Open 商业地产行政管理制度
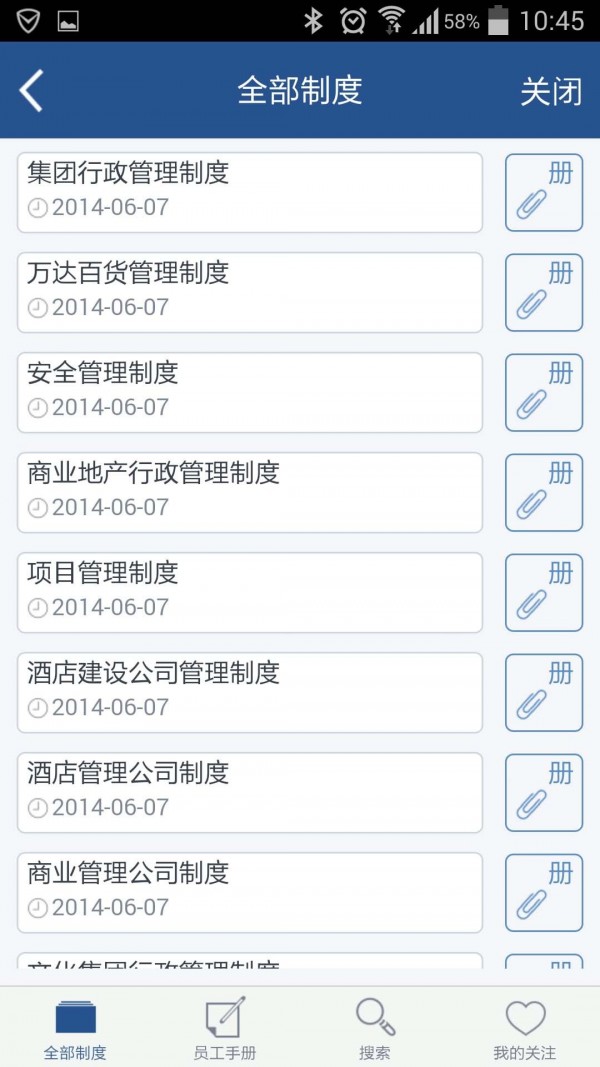This screenshot has height=1067, width=600. (249, 492)
